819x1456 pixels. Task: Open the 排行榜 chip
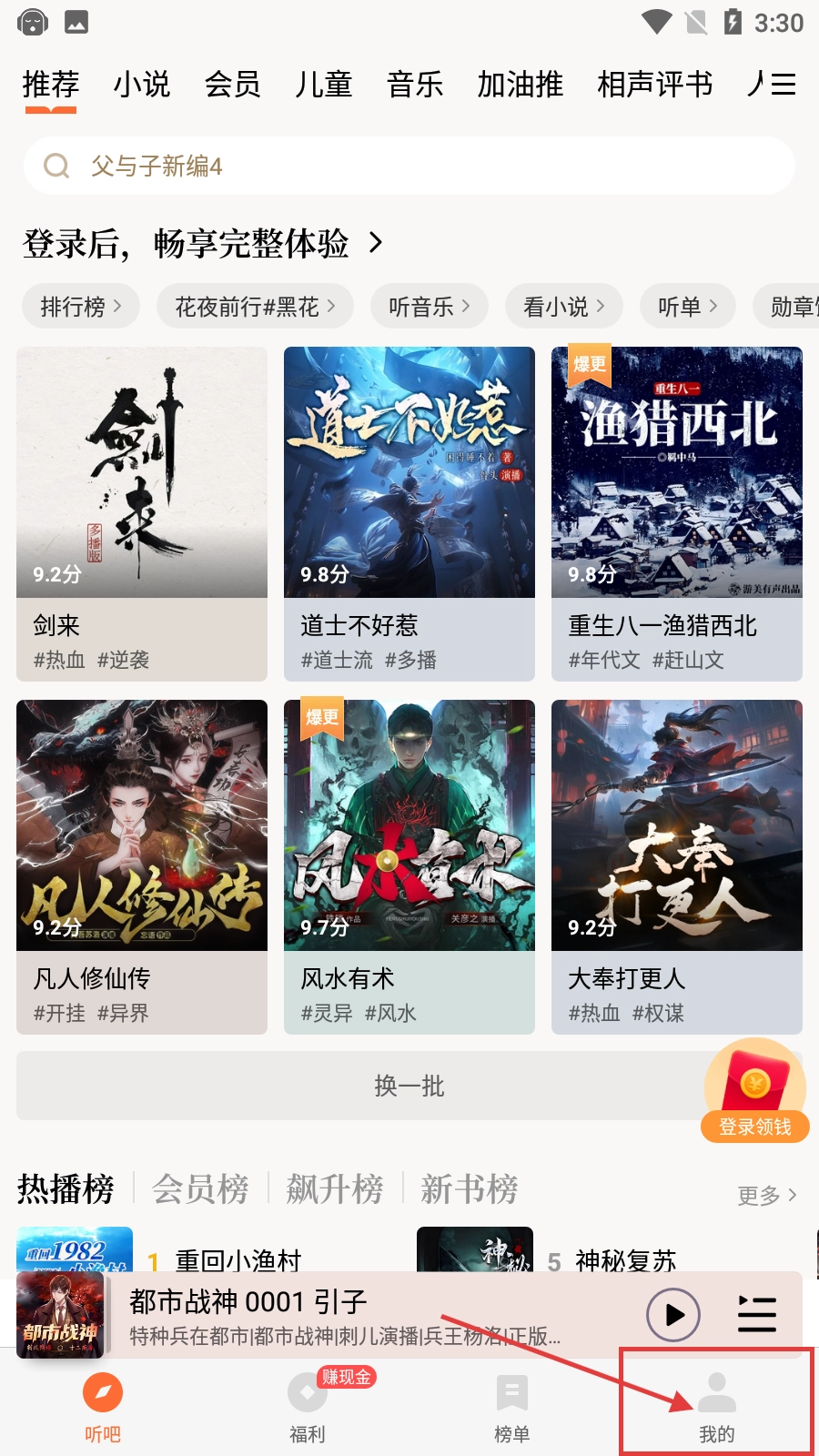tap(80, 307)
